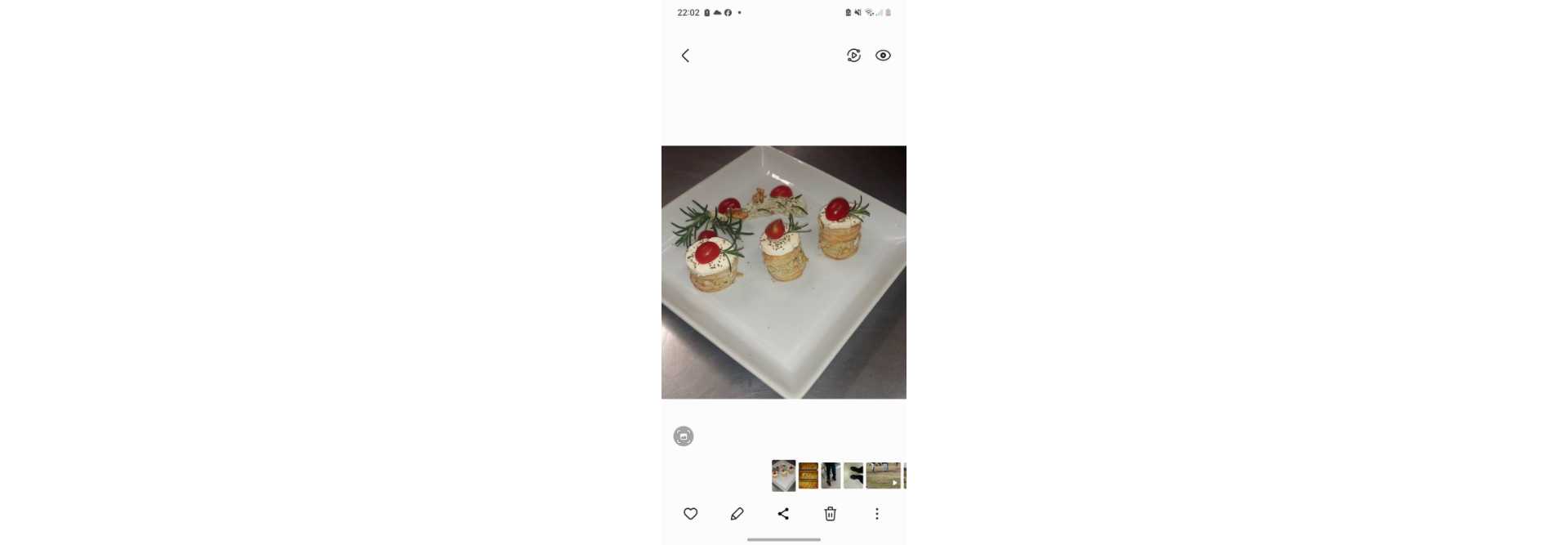The height and width of the screenshot is (545, 1568).
Task: Open the video thumbnail in filmstrip
Action: tap(883, 476)
